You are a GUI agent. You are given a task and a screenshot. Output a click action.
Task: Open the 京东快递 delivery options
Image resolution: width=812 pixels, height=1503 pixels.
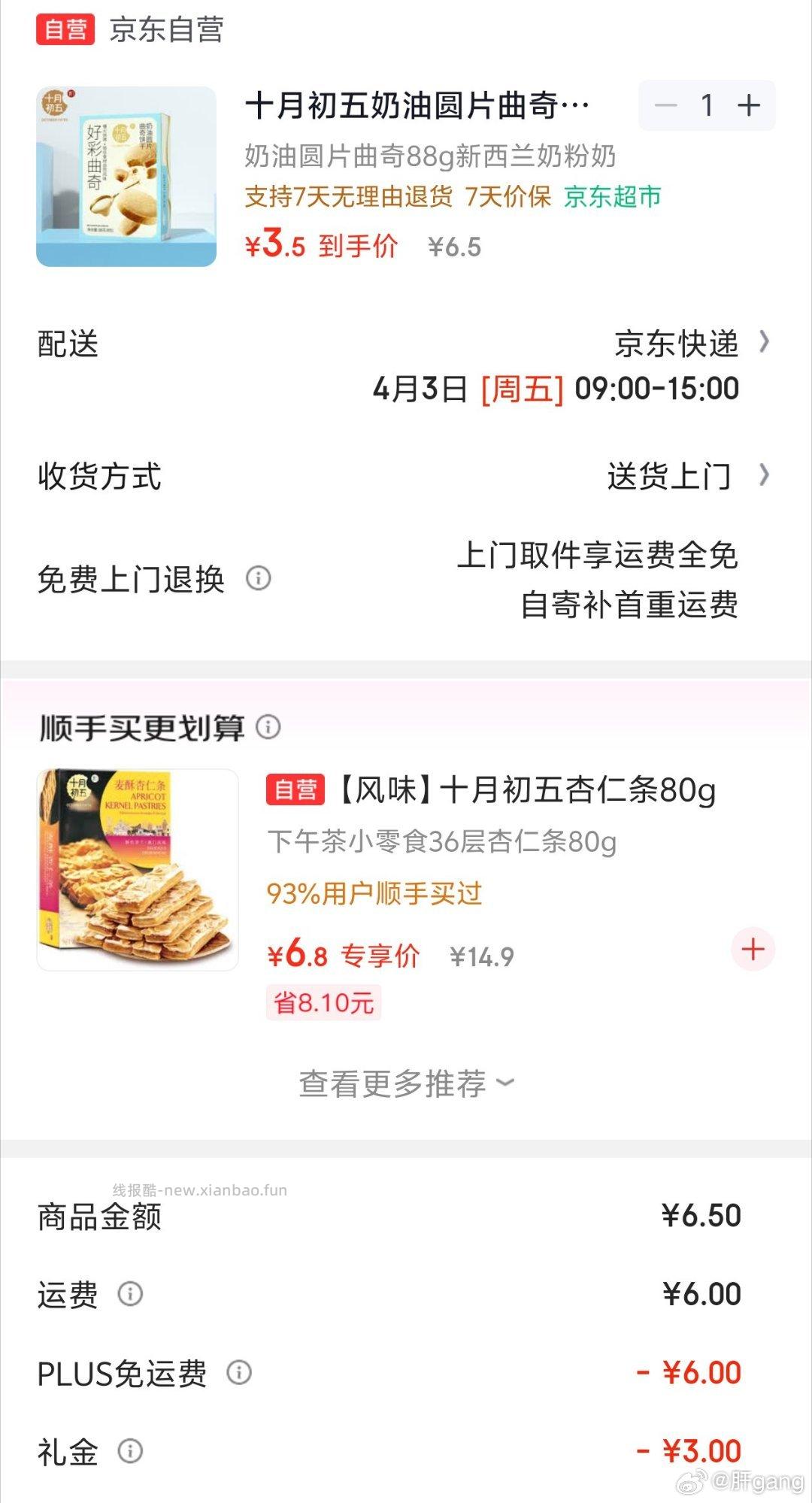pos(677,343)
